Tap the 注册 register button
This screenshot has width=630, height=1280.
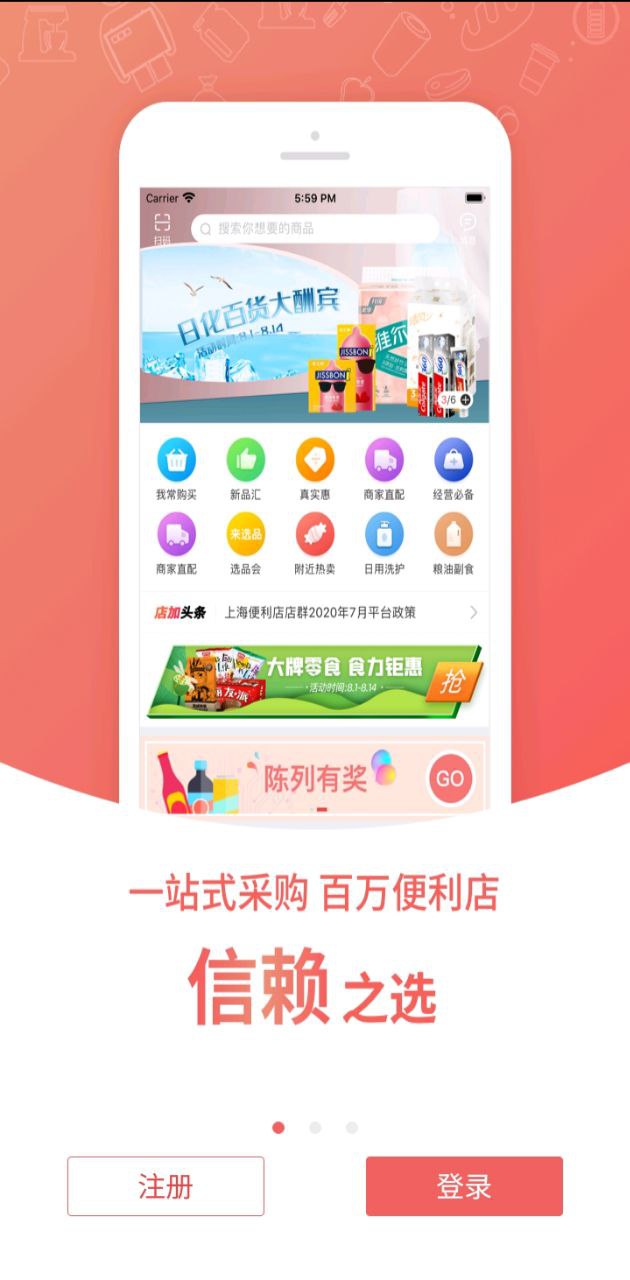[x=166, y=1186]
